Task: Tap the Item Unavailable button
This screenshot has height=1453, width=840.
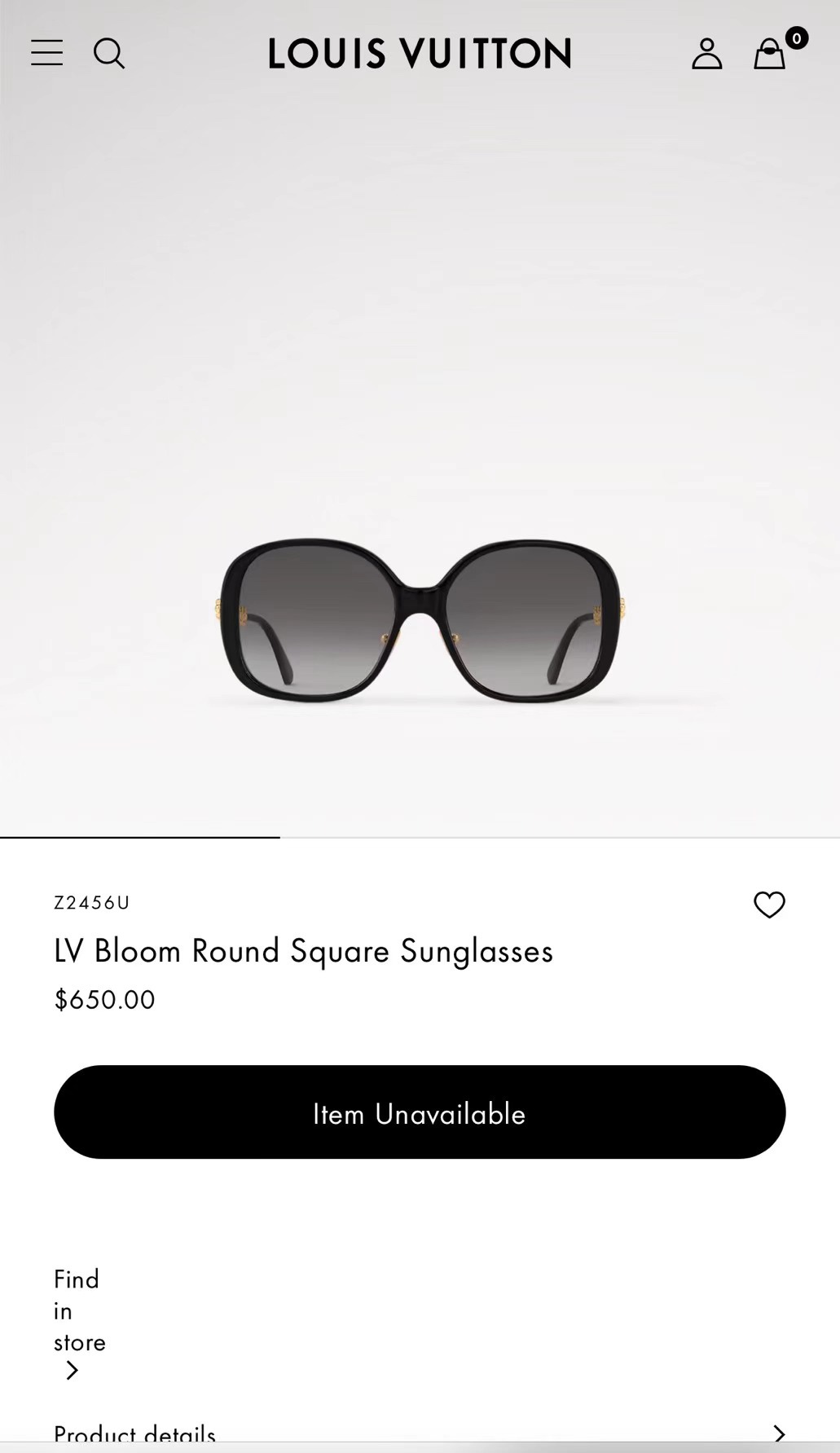Action: pos(420,1112)
